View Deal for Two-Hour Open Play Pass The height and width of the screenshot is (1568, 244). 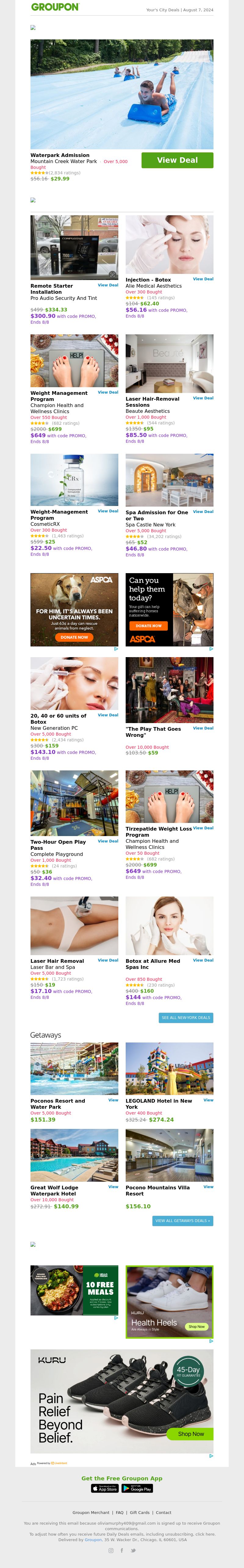108,841
